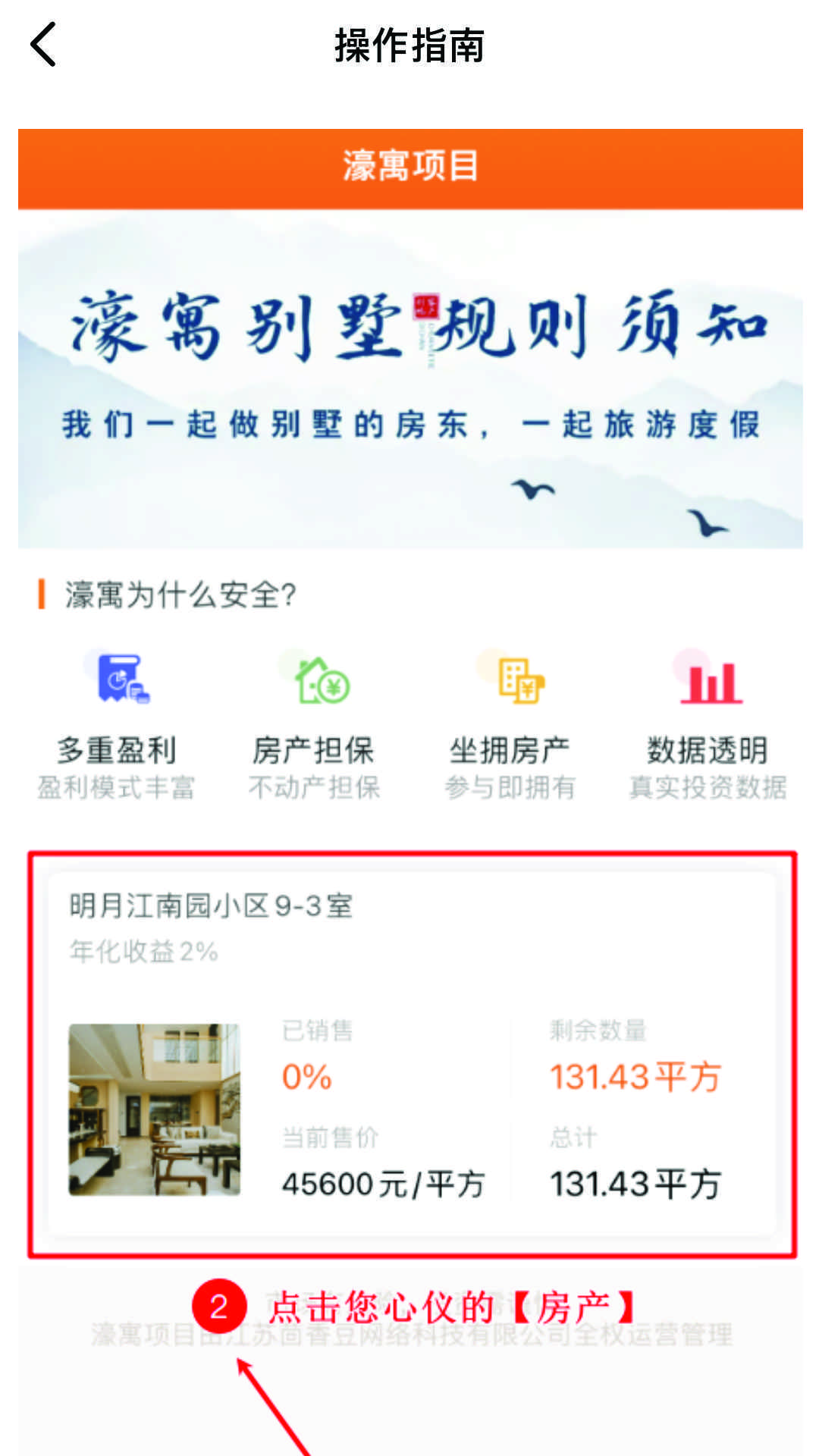Tap the 濠寓项目 orange header bar
Viewport: 819px width, 1456px height.
coord(409,168)
